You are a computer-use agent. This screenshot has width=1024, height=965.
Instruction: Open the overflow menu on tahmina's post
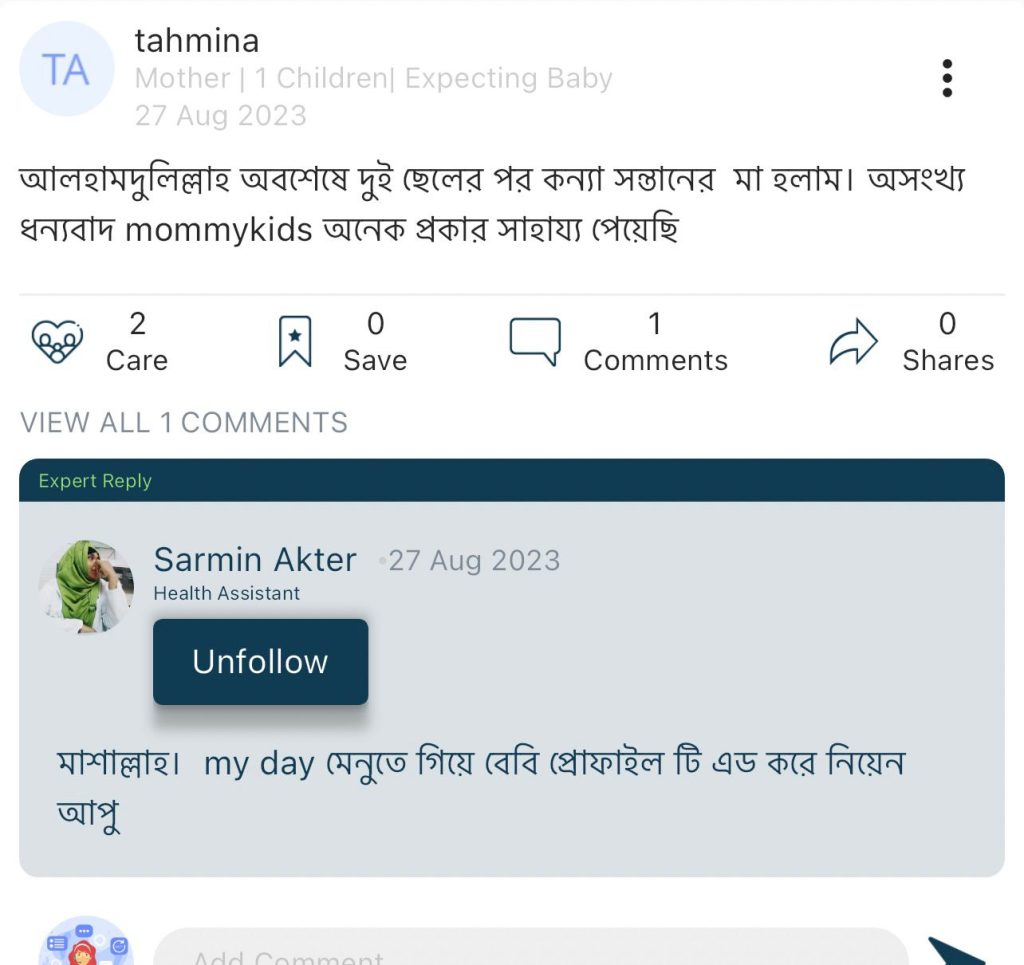pyautogui.click(x=946, y=79)
